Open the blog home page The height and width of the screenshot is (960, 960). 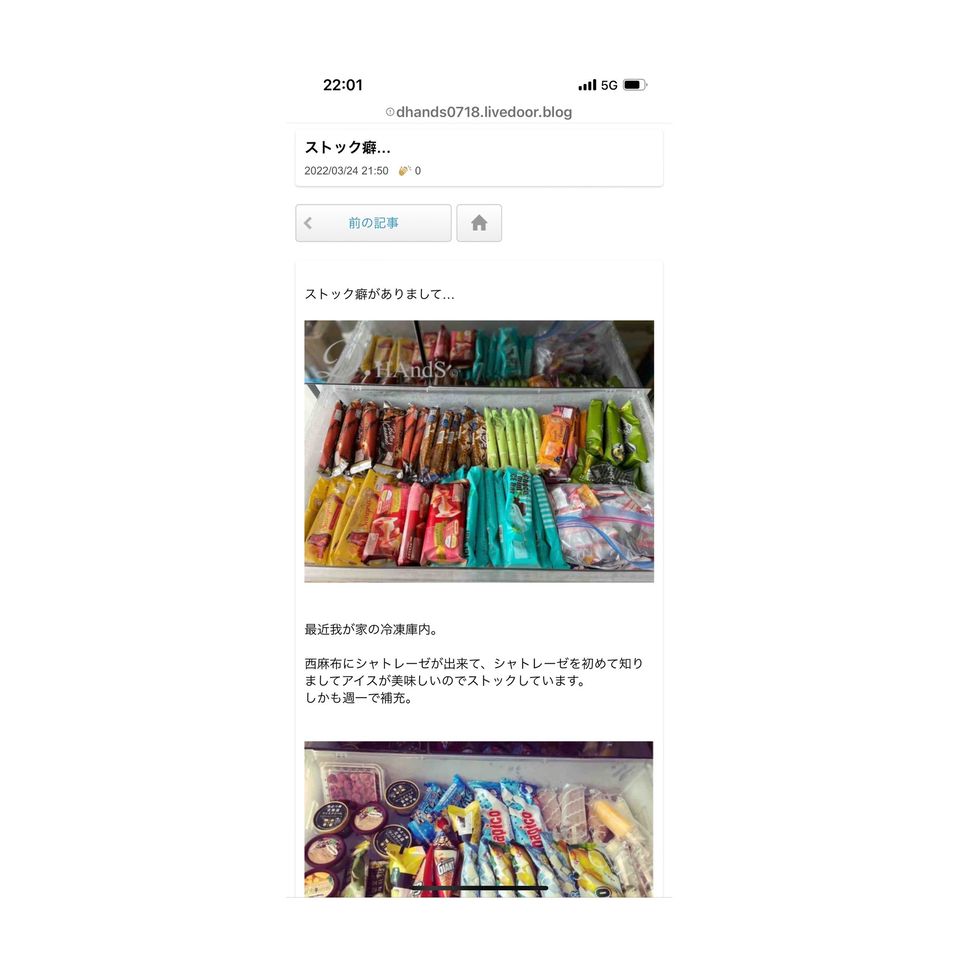pyautogui.click(x=479, y=223)
